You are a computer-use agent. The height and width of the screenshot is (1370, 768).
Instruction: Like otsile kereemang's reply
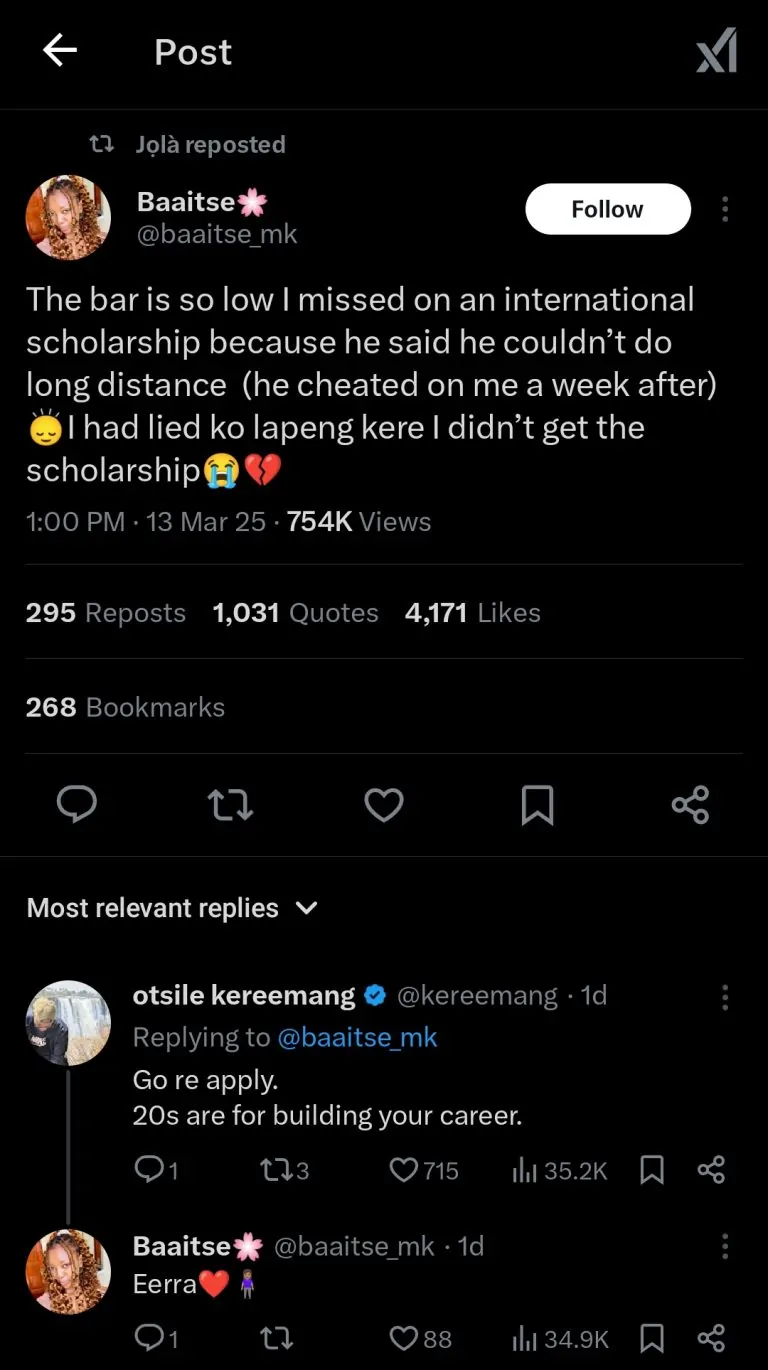[404, 1170]
